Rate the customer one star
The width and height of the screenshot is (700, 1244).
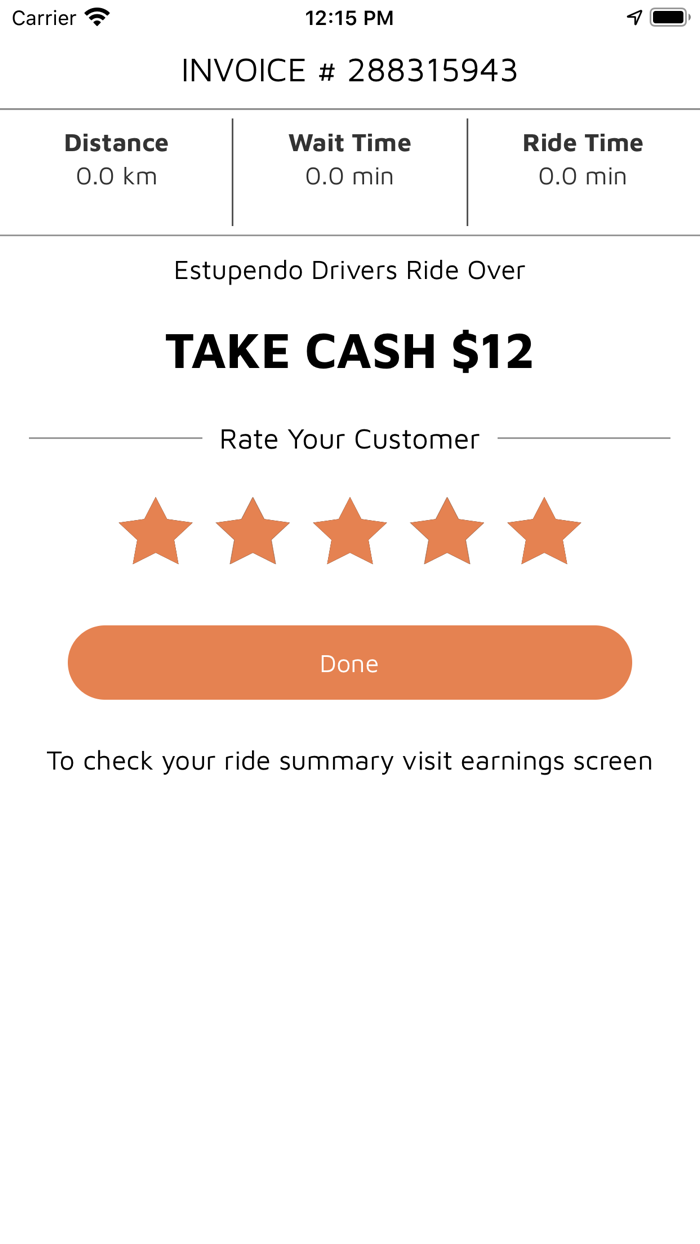[155, 532]
